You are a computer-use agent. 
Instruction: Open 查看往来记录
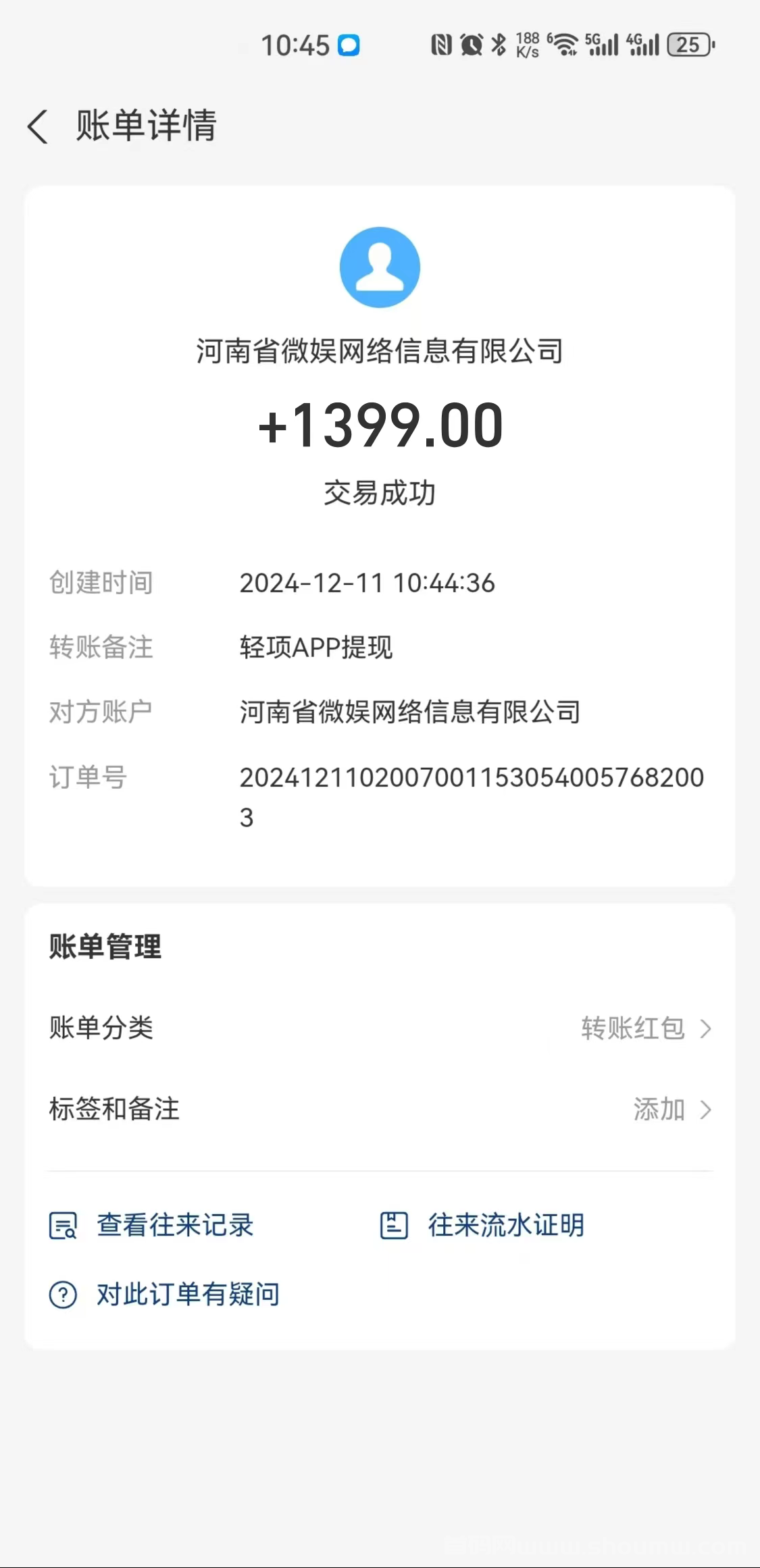tap(151, 1225)
